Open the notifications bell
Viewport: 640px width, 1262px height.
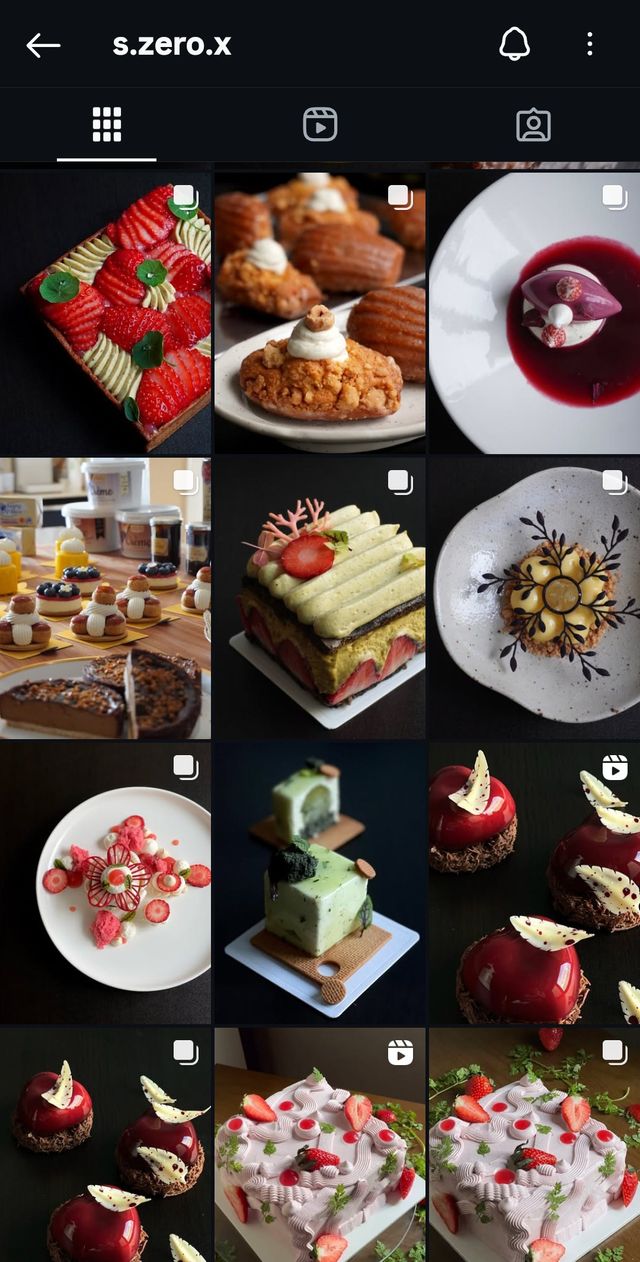(514, 44)
